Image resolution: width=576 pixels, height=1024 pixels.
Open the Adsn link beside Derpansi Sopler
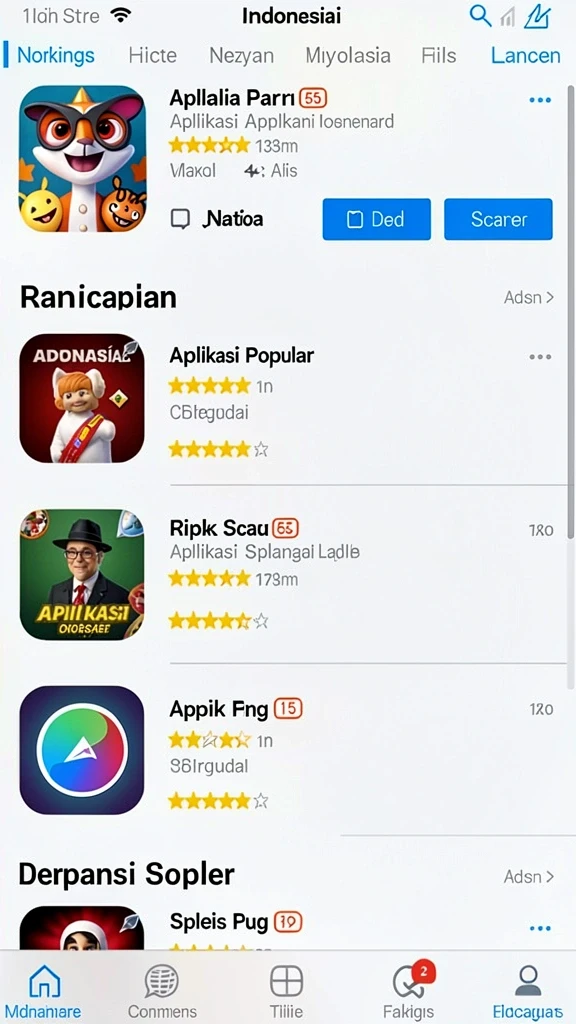click(528, 876)
